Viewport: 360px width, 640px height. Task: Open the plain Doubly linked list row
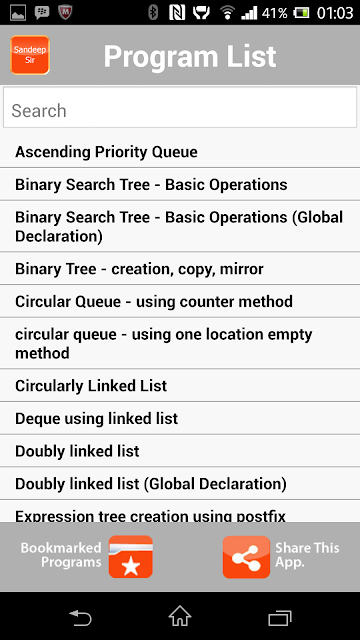[x=180, y=451]
